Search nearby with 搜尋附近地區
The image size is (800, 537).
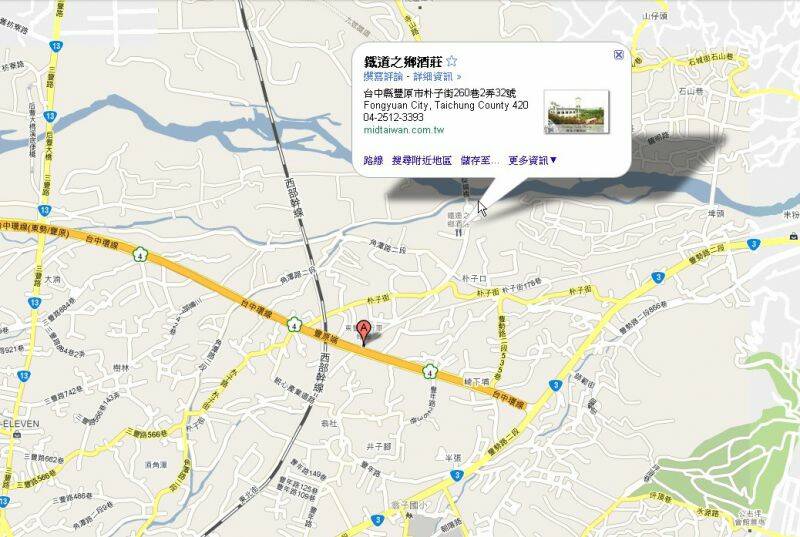[x=421, y=160]
